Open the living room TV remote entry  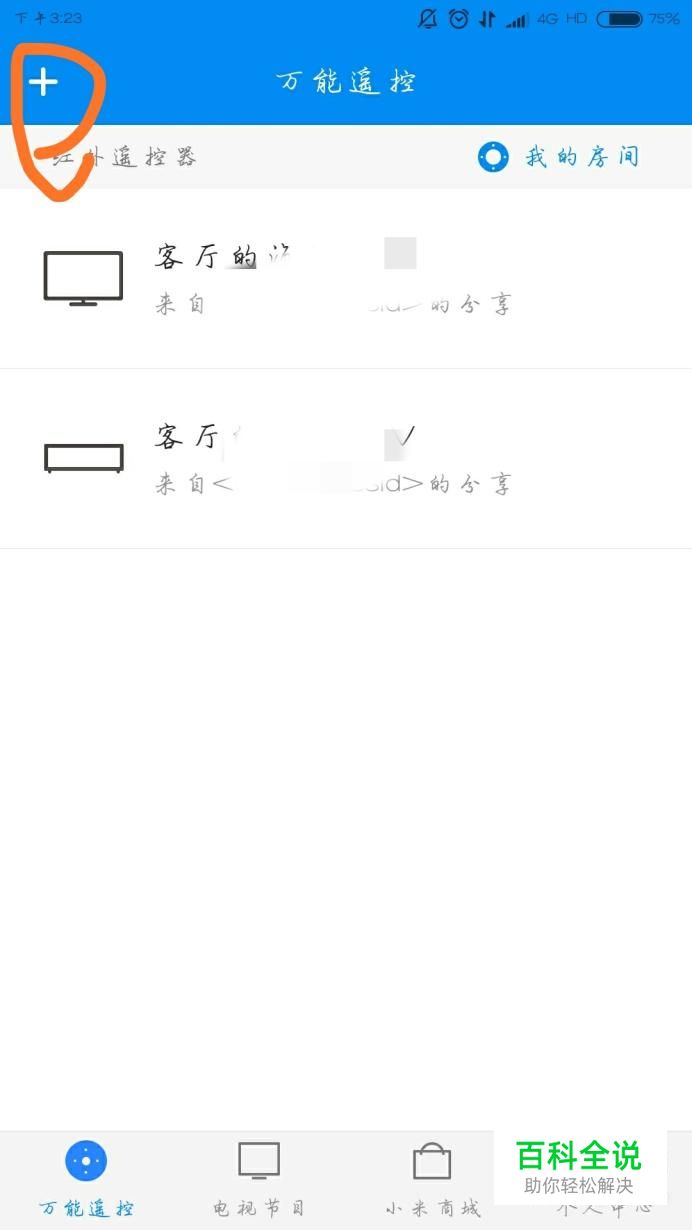346,278
